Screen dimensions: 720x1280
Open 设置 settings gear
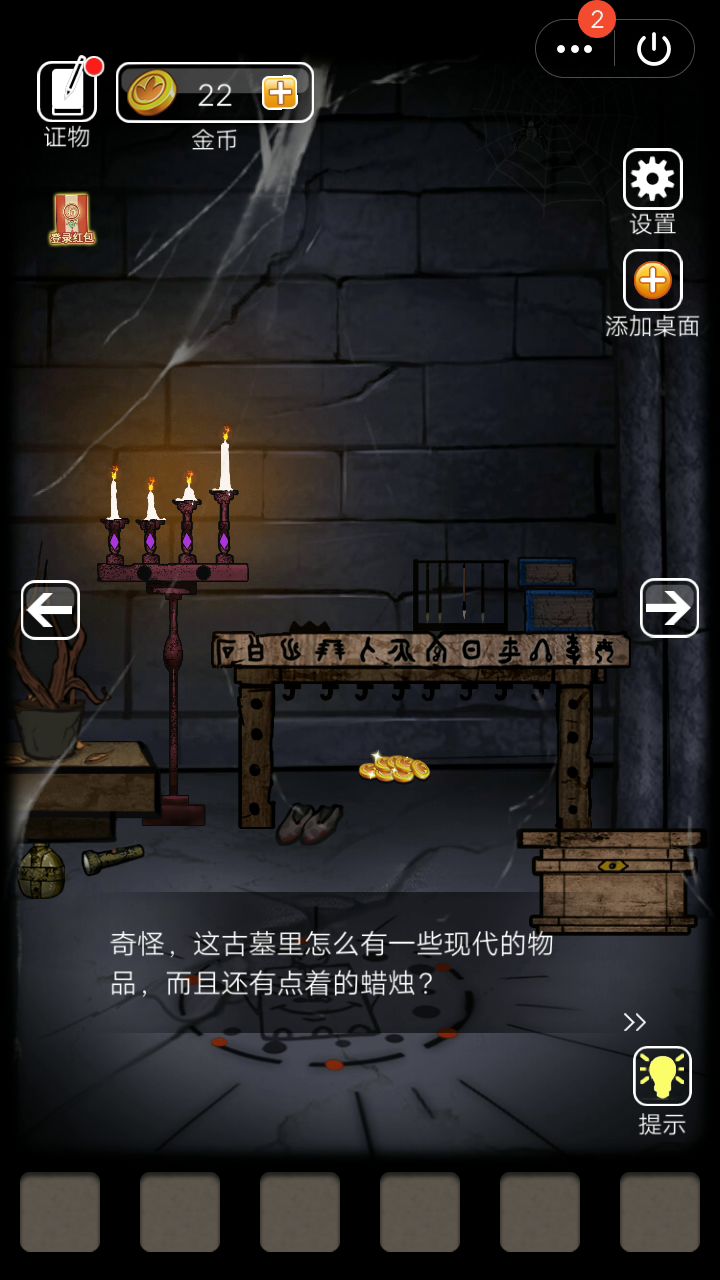coord(652,179)
